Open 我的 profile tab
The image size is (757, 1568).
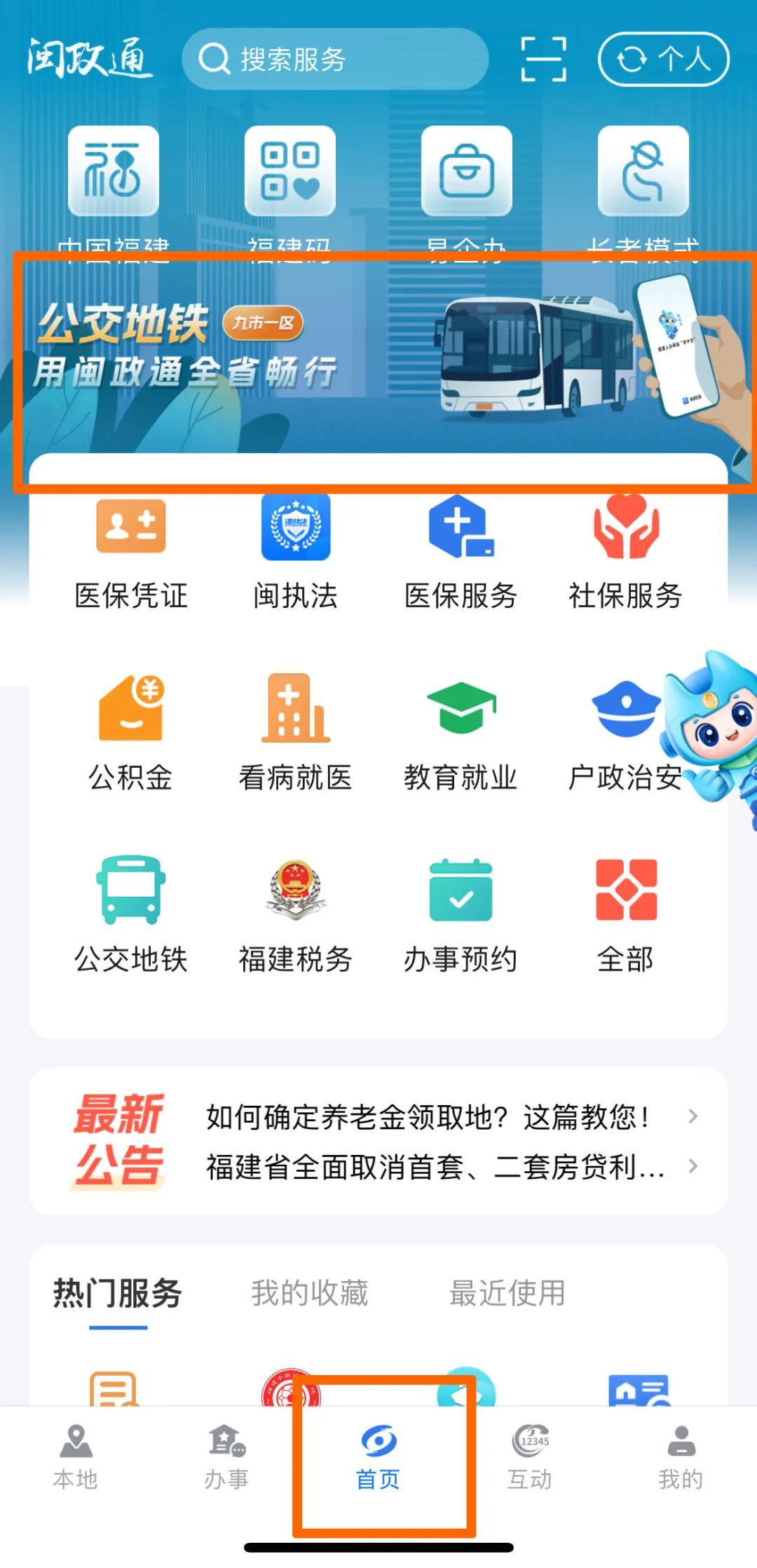coord(681,1457)
